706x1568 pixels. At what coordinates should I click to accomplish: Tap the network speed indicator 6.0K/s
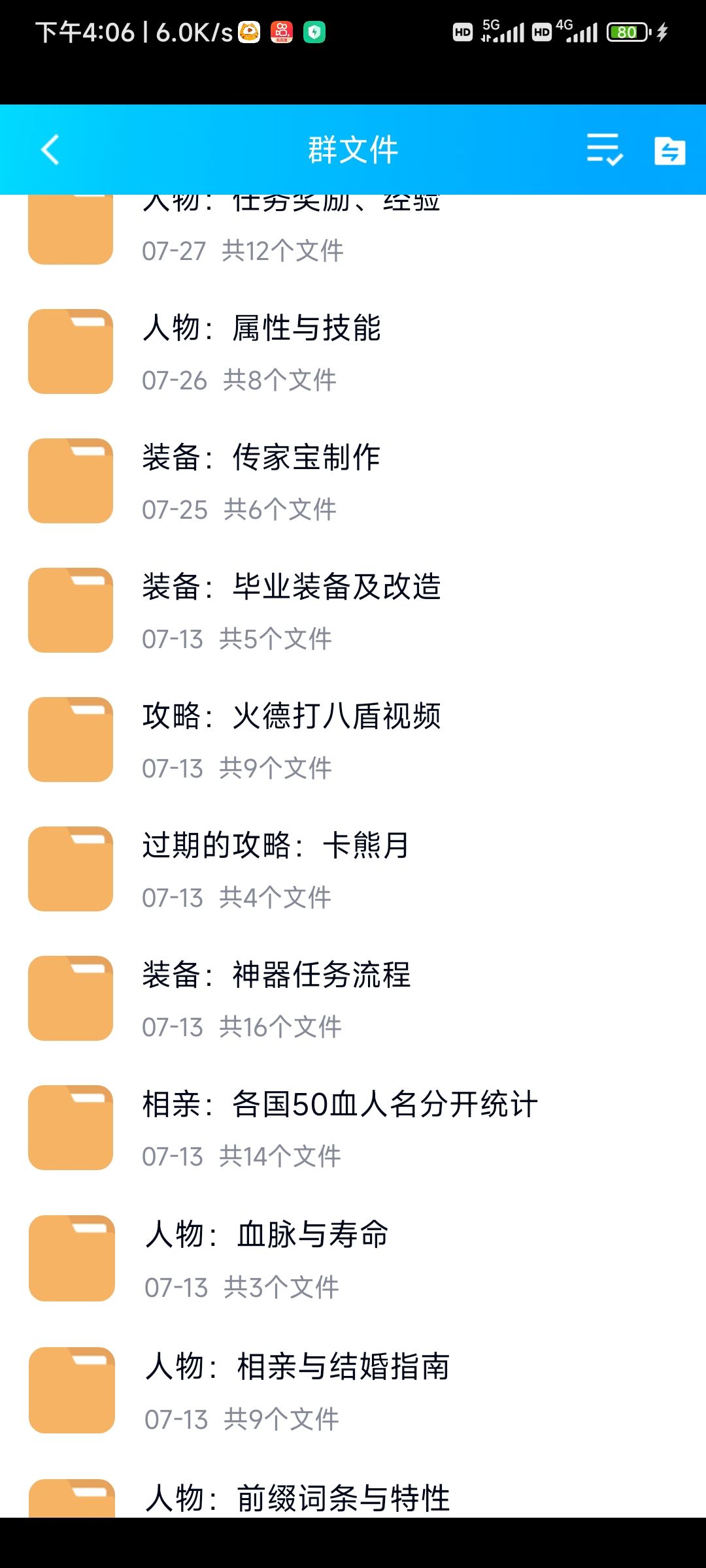(192, 30)
